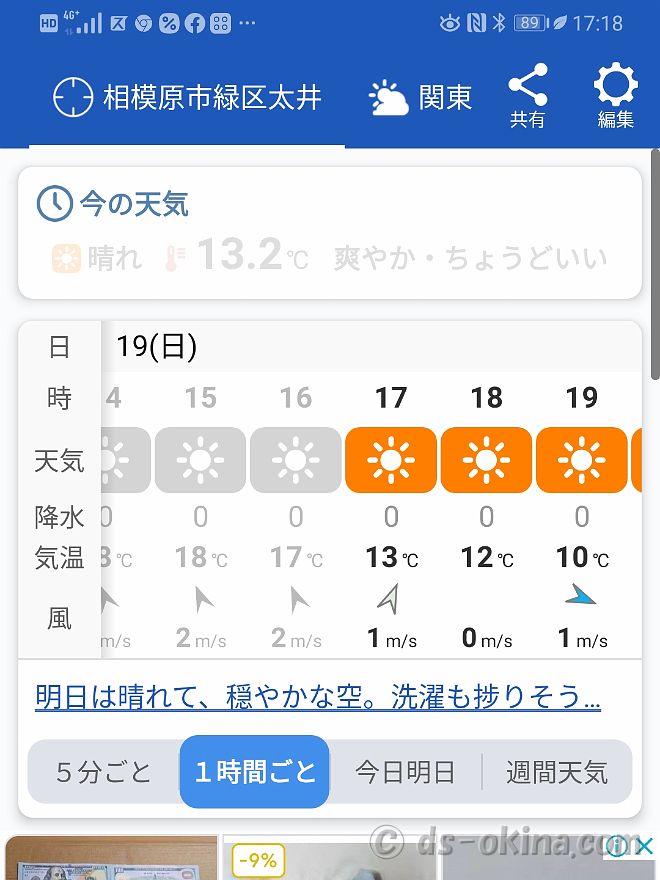Open the 編集 settings gear
The image size is (660, 880).
(x=615, y=97)
